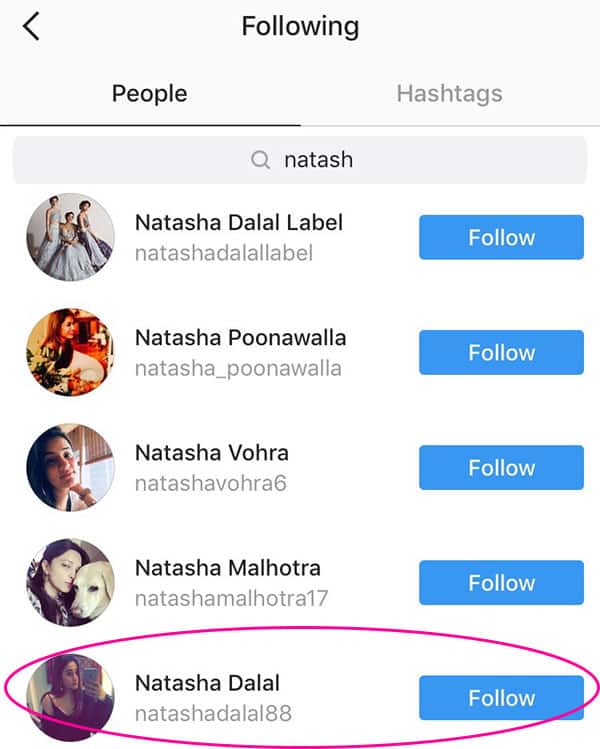Go back using the arrow
The image size is (600, 749).
(x=31, y=27)
